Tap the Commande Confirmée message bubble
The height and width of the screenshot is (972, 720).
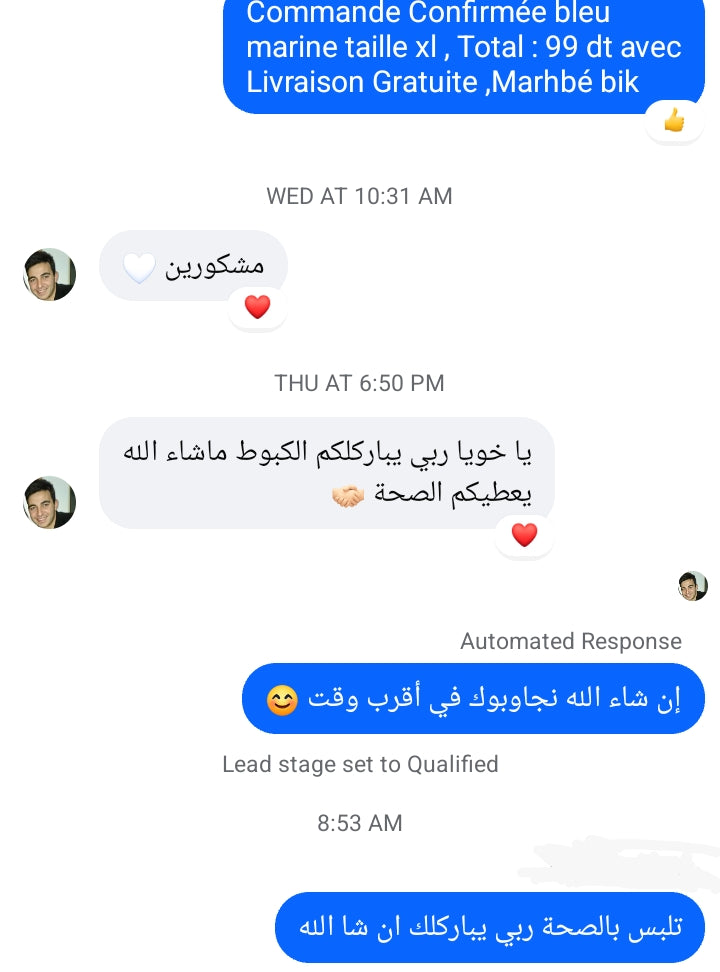pyautogui.click(x=465, y=50)
